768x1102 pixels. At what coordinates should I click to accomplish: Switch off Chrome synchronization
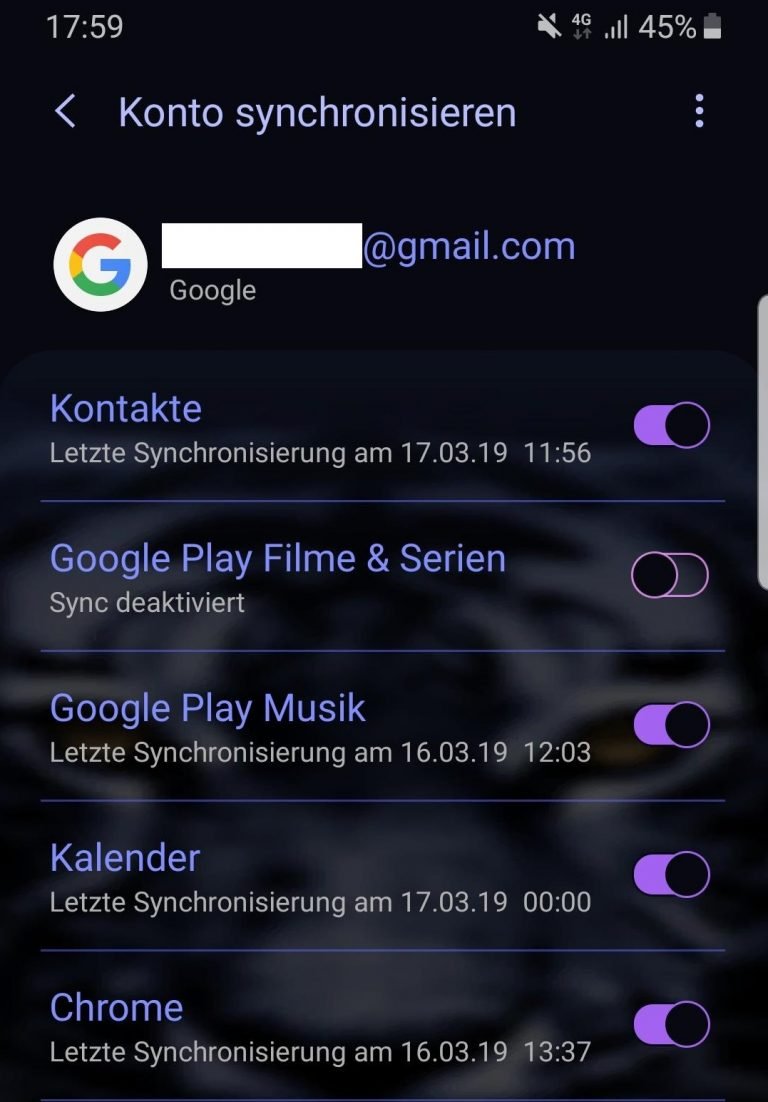click(x=671, y=1024)
